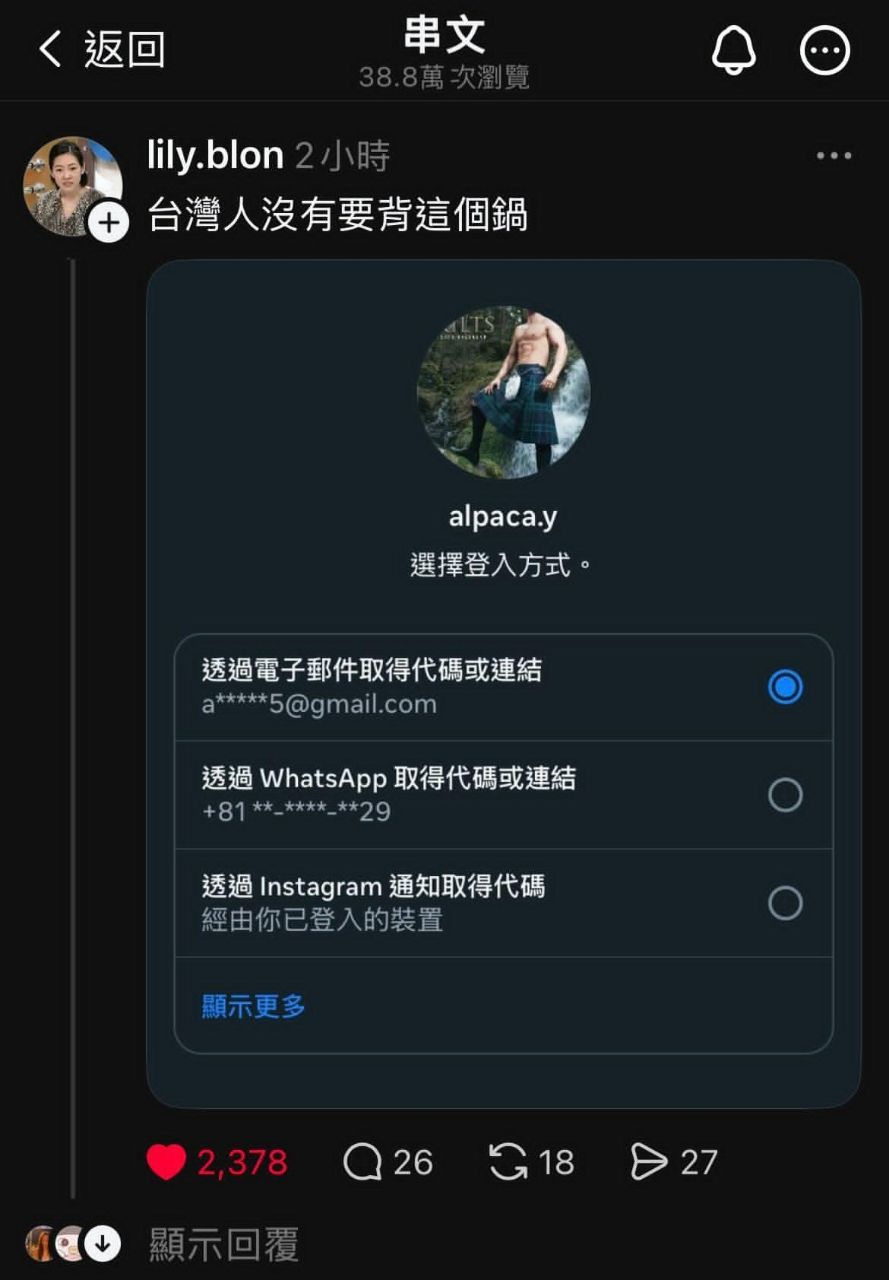
Task: Follow lily.blon via the plus badge
Action: click(108, 222)
